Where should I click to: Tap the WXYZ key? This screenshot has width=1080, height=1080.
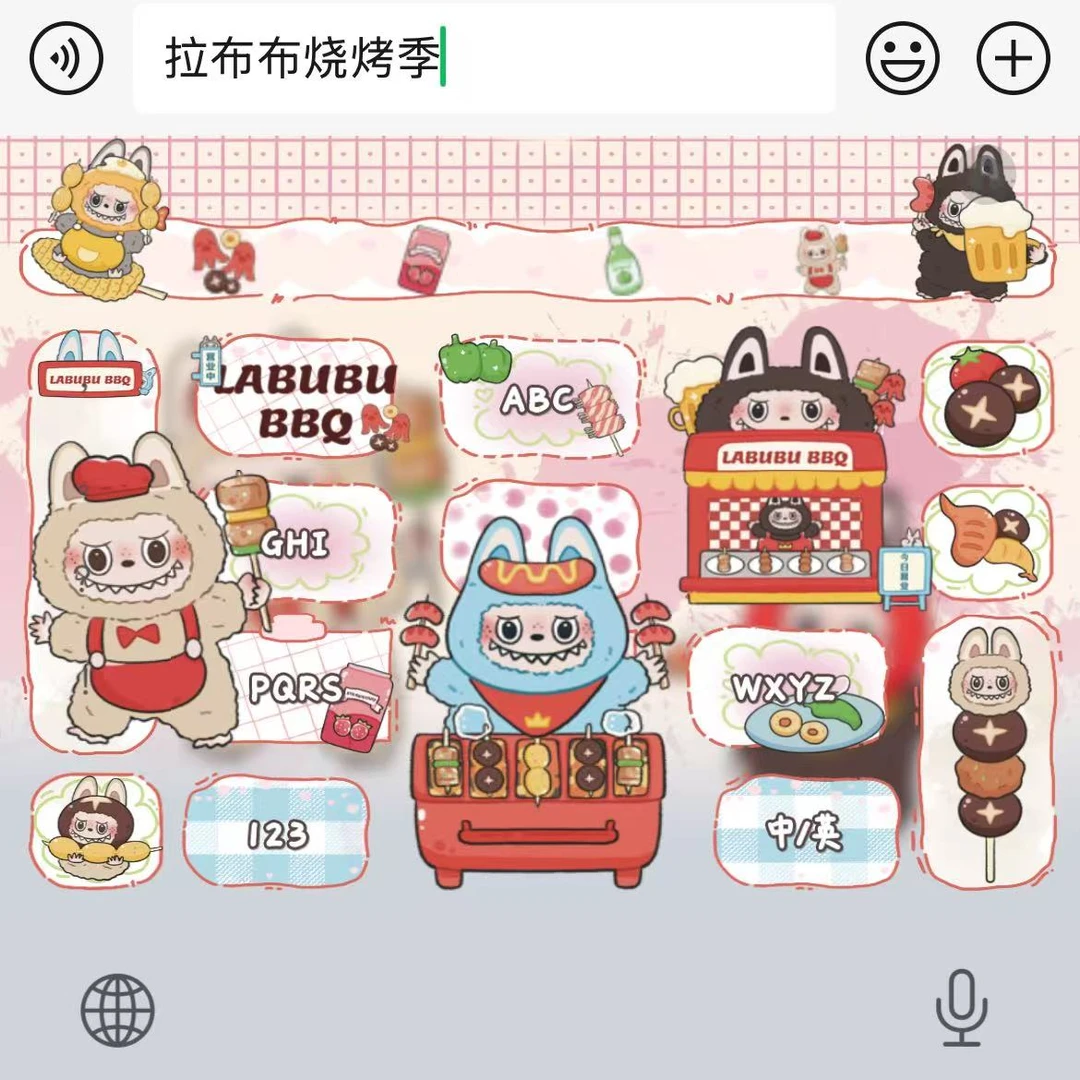coord(786,688)
